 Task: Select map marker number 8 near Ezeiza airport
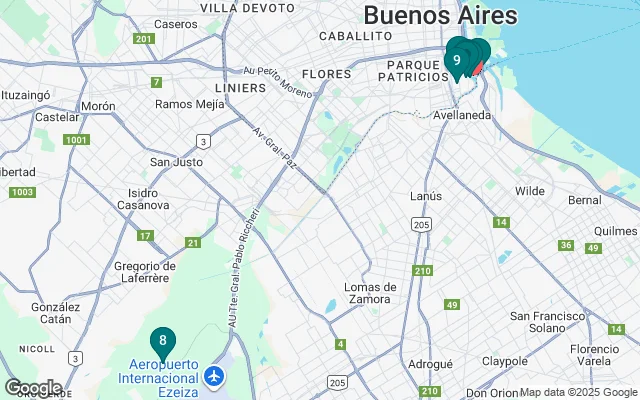(x=162, y=341)
